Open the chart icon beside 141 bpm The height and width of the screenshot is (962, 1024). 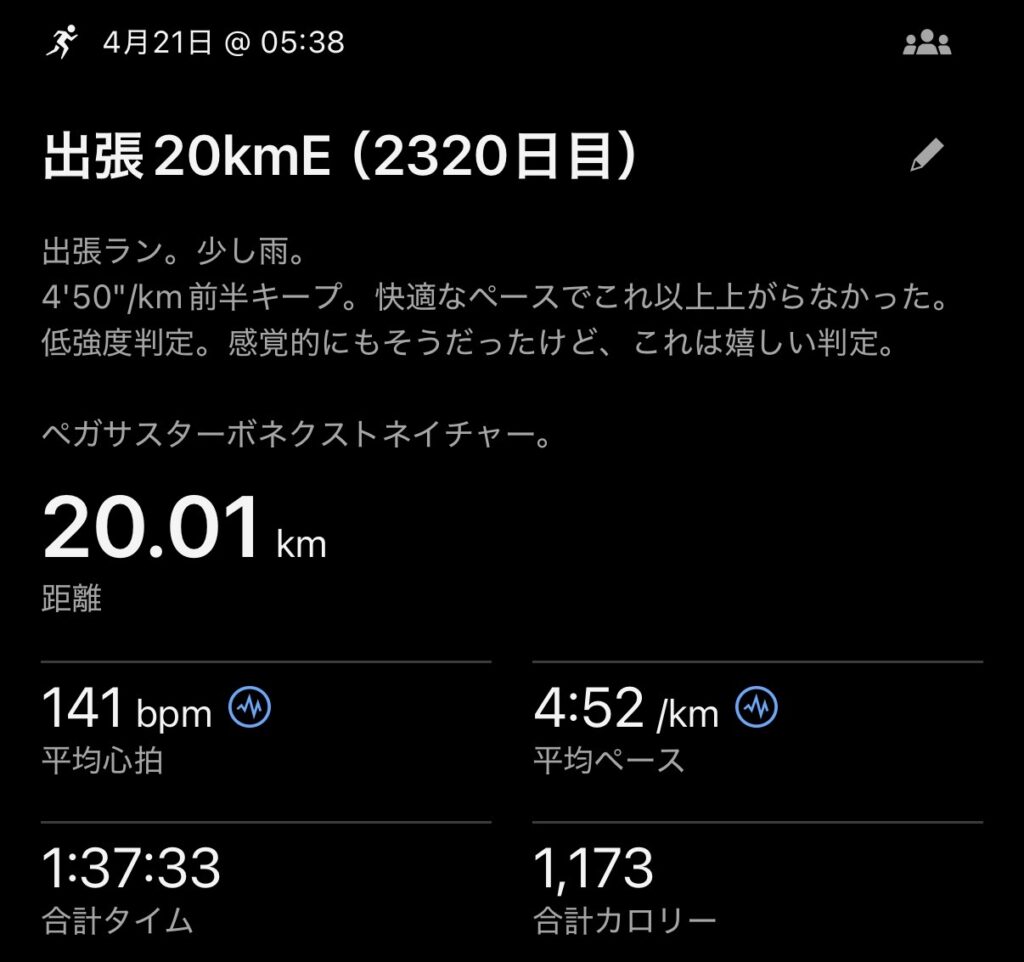click(250, 709)
